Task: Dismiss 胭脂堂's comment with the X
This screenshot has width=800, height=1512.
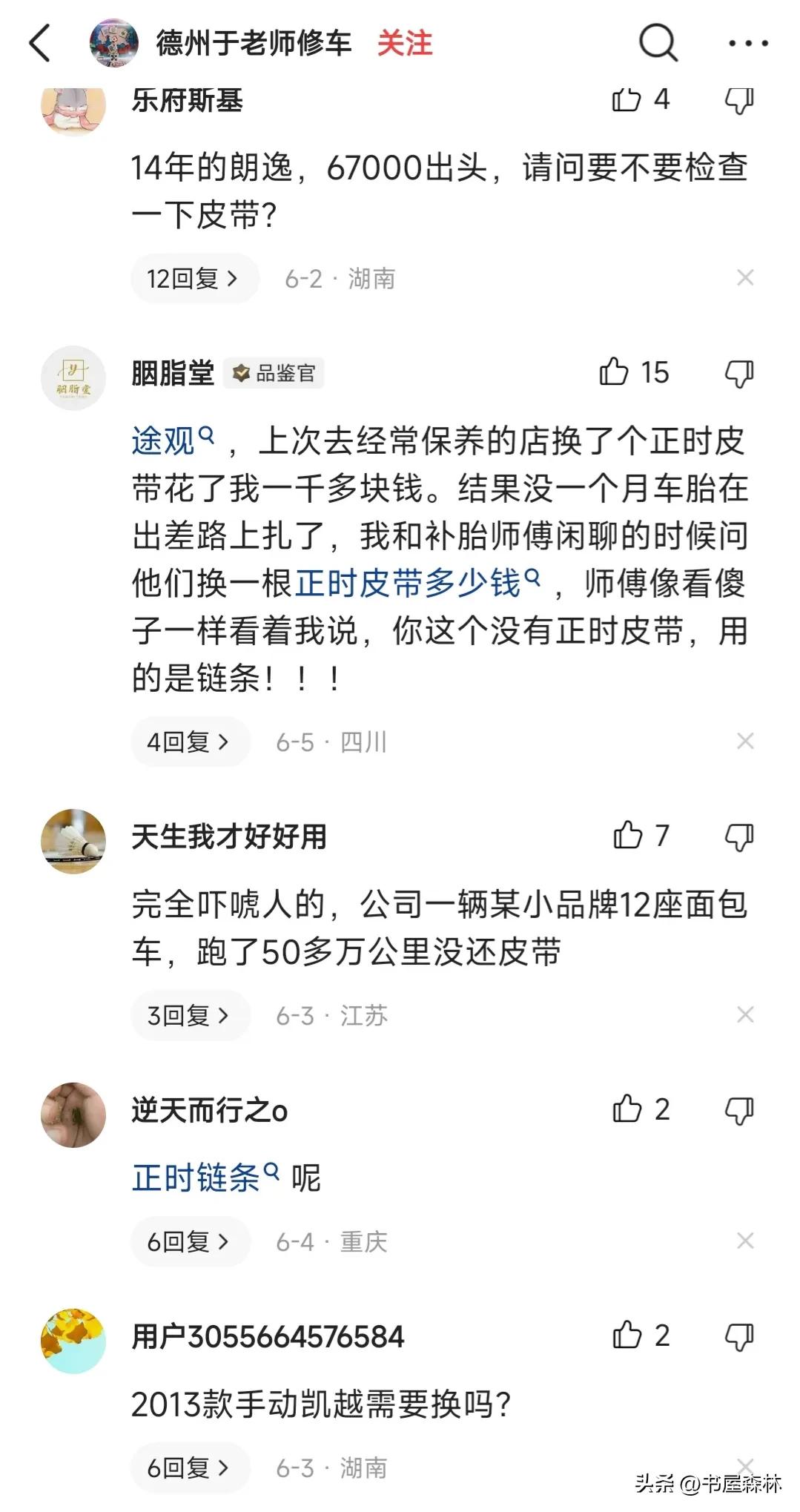Action: point(744,741)
